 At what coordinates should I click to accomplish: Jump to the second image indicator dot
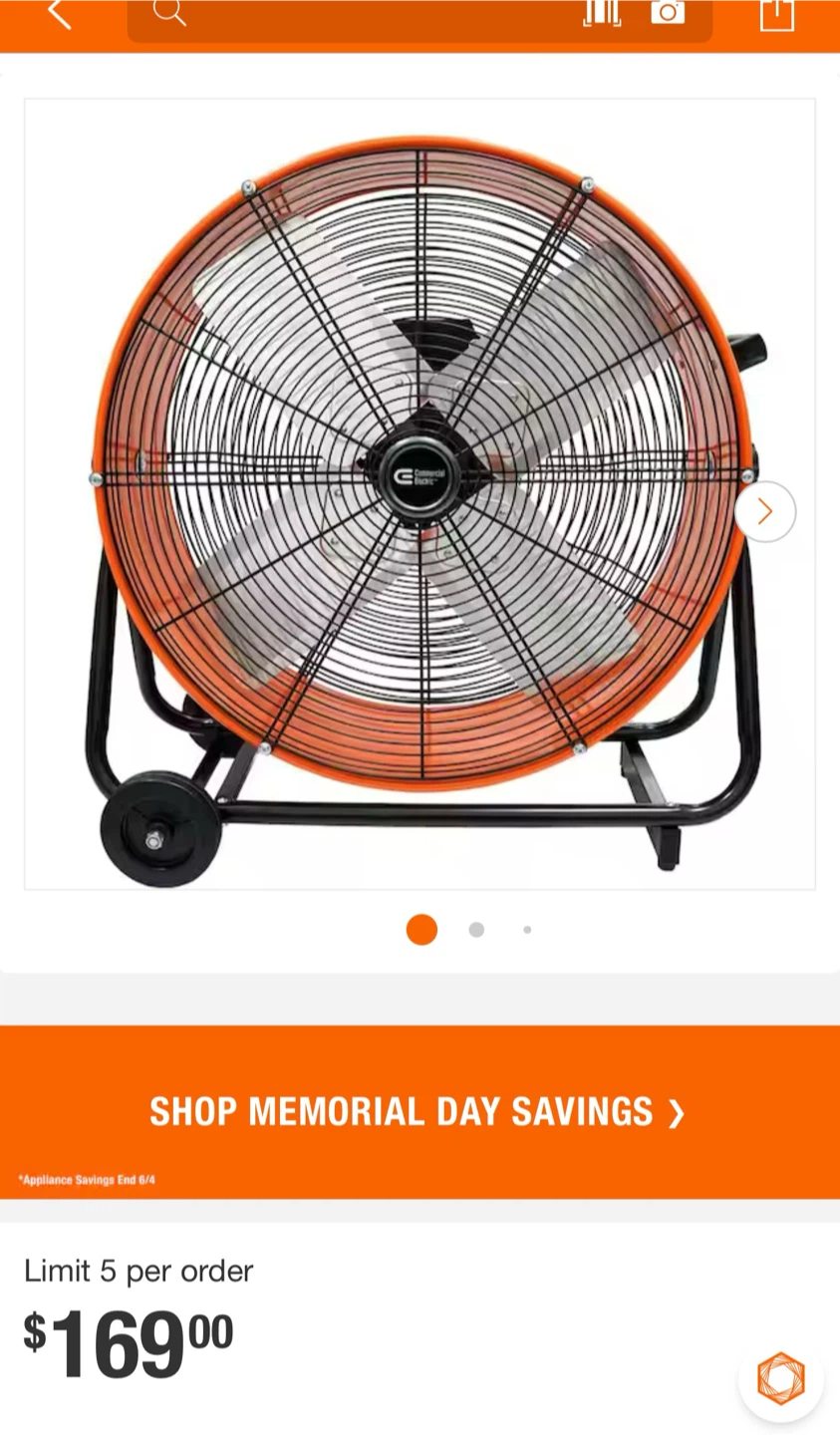click(476, 930)
